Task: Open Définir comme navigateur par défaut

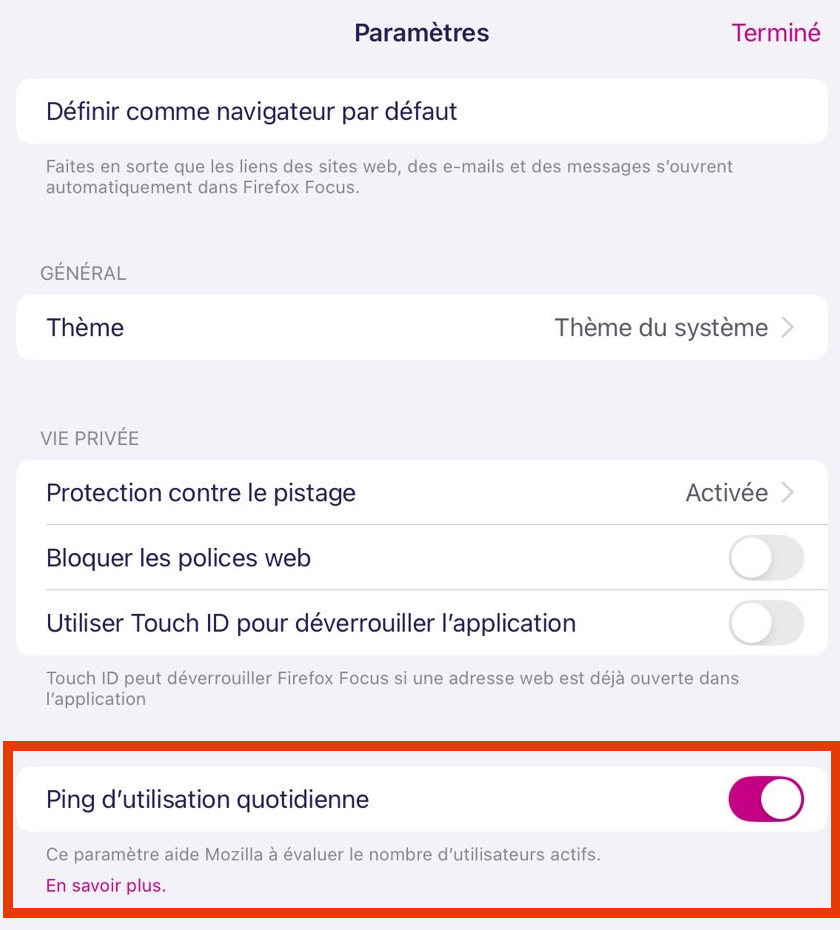Action: coord(421,111)
